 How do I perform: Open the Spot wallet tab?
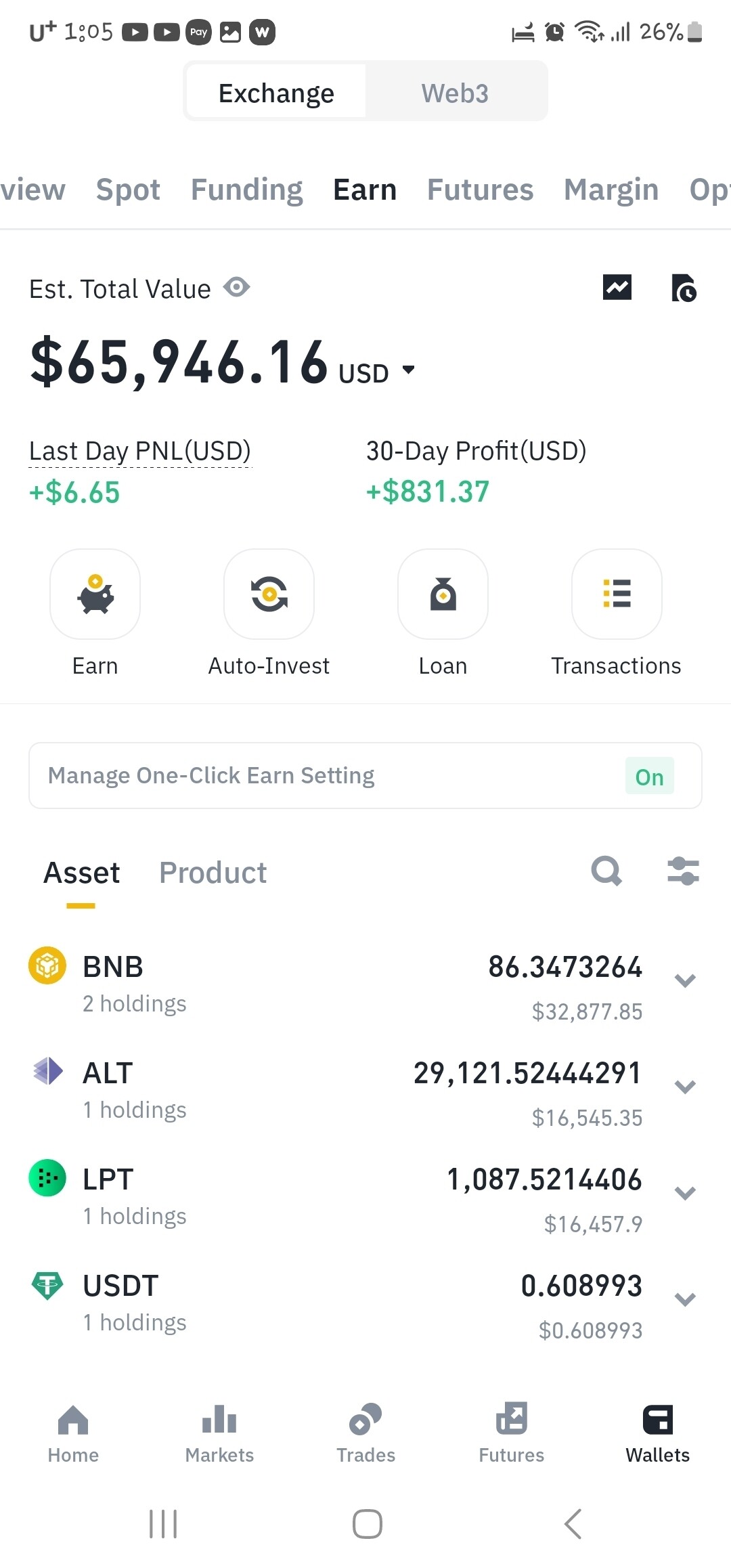(x=128, y=190)
